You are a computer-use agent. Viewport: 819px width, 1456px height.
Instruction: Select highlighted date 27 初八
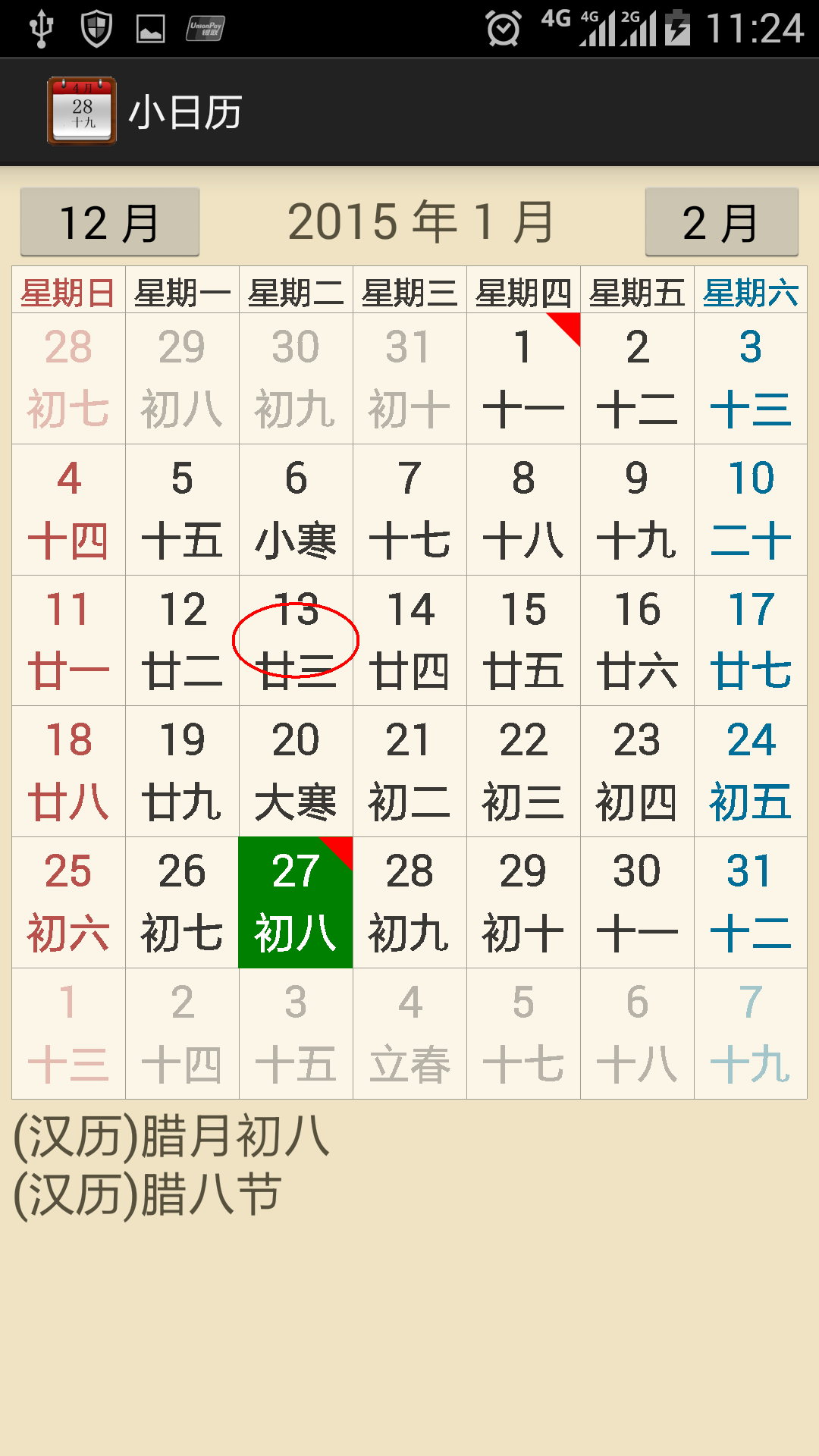pyautogui.click(x=296, y=902)
